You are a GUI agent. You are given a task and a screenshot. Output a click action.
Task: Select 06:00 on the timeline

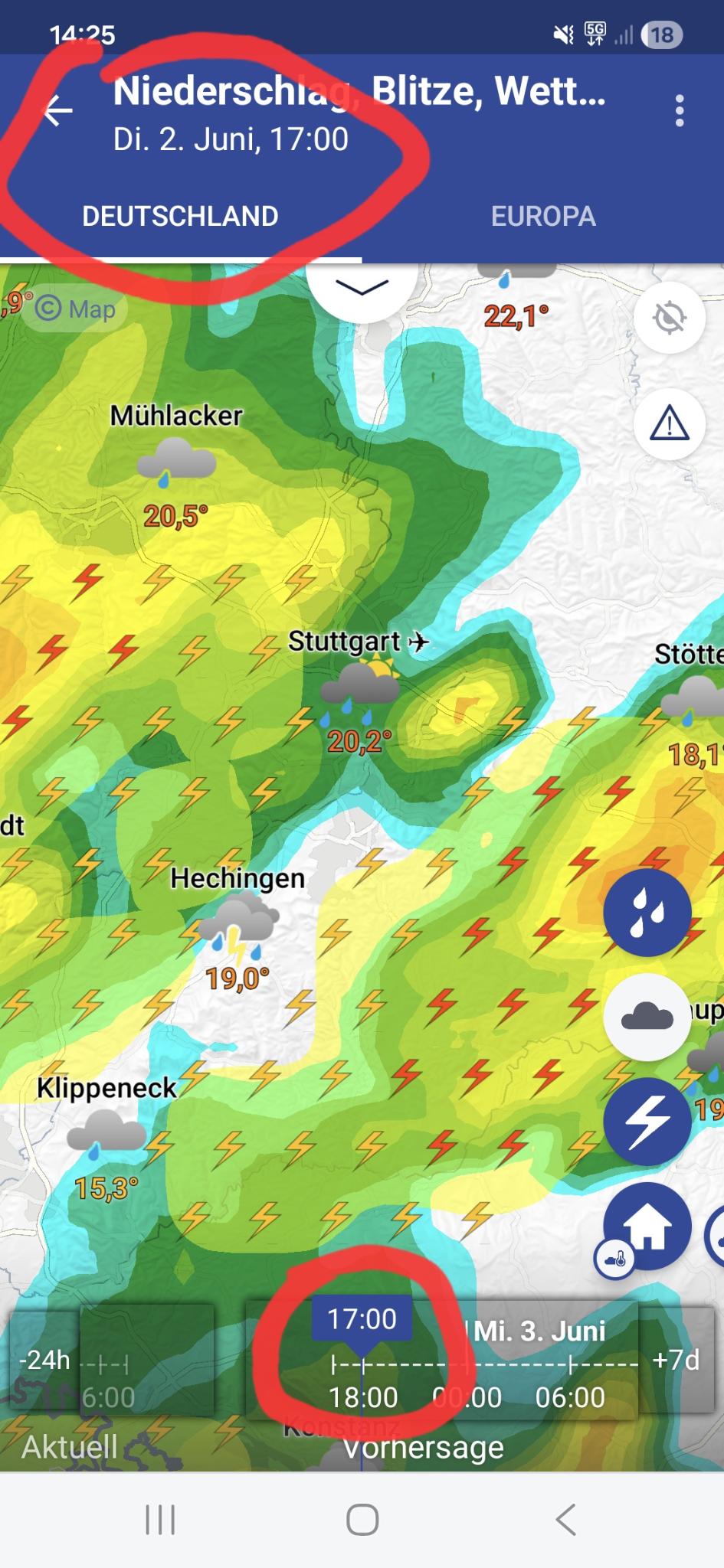(570, 1397)
